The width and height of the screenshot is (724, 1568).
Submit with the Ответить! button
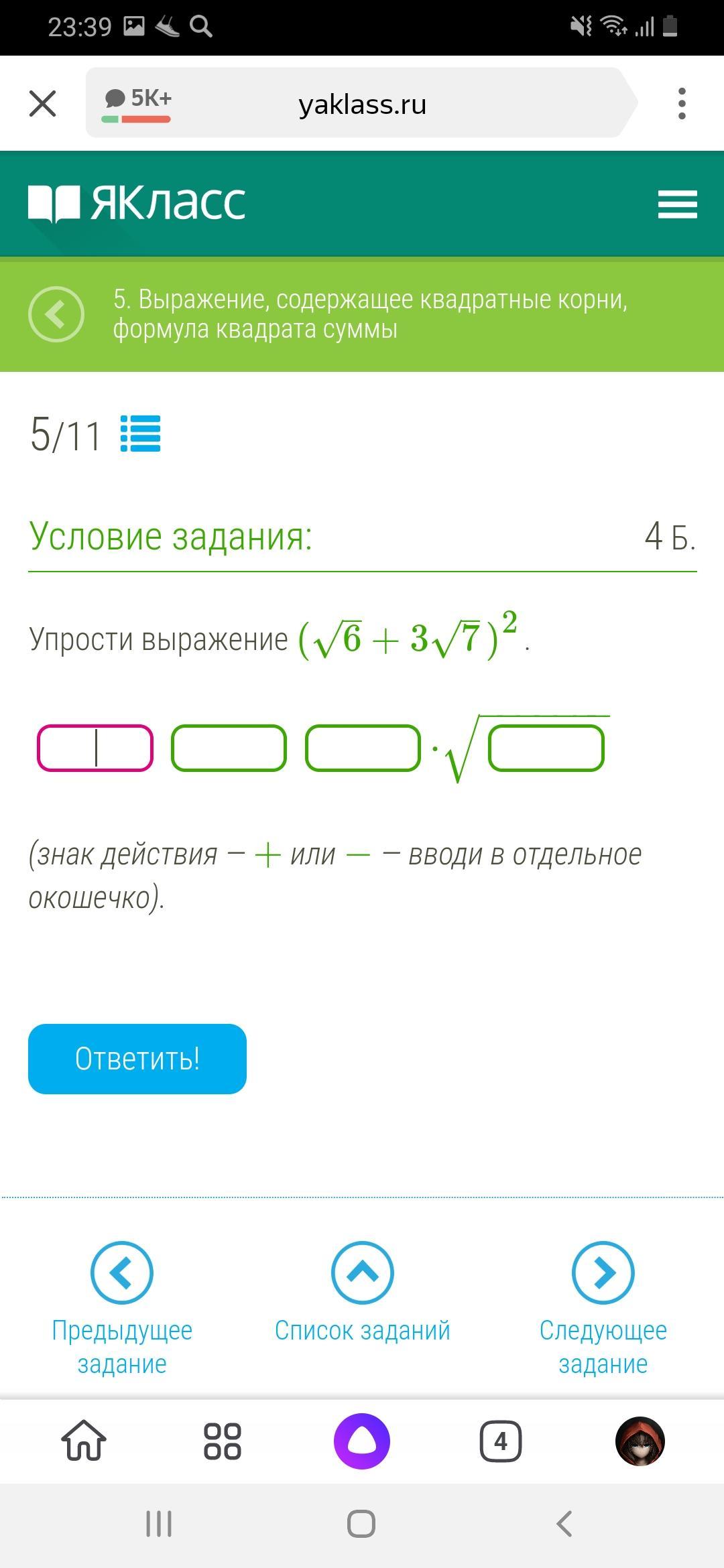coord(137,1059)
